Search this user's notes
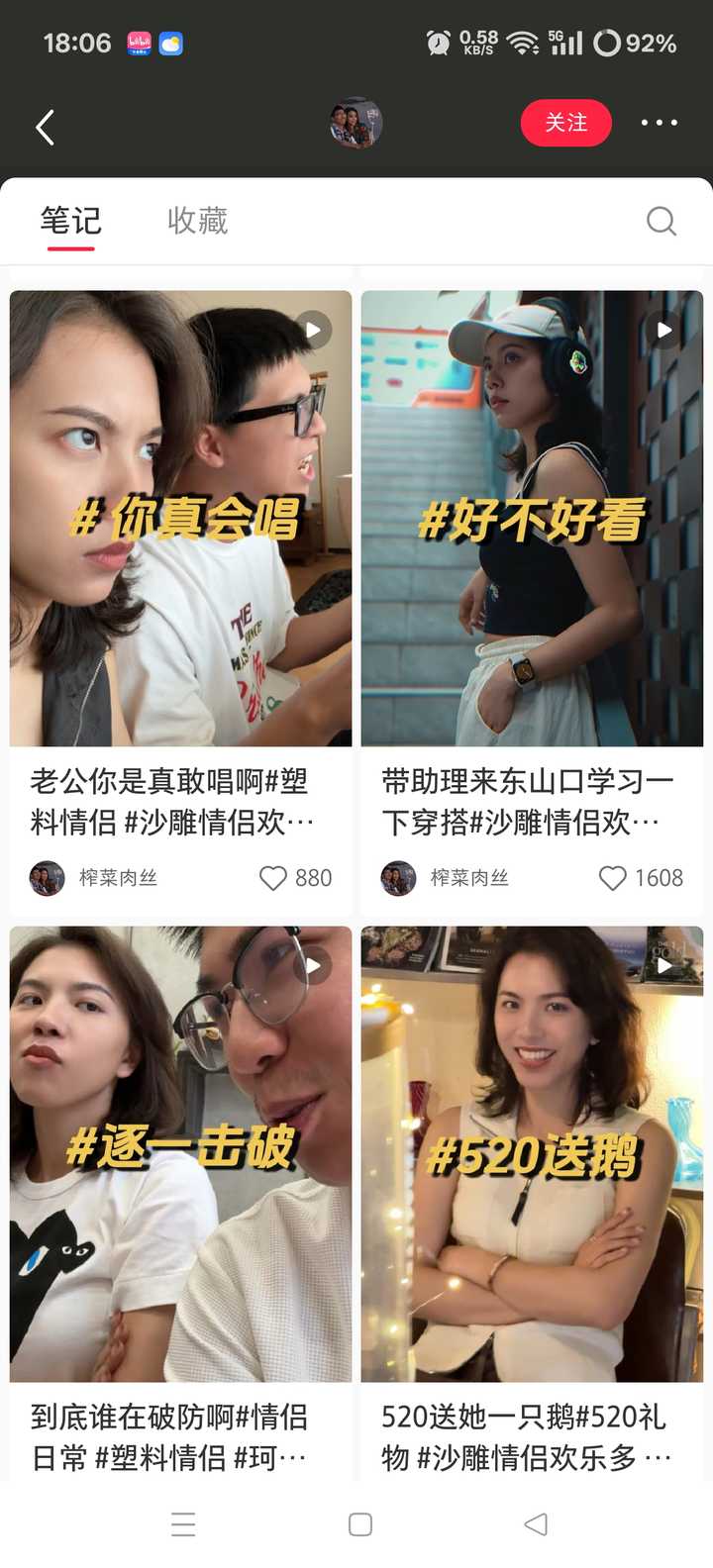Screen dimensions: 713x1568 tap(661, 221)
